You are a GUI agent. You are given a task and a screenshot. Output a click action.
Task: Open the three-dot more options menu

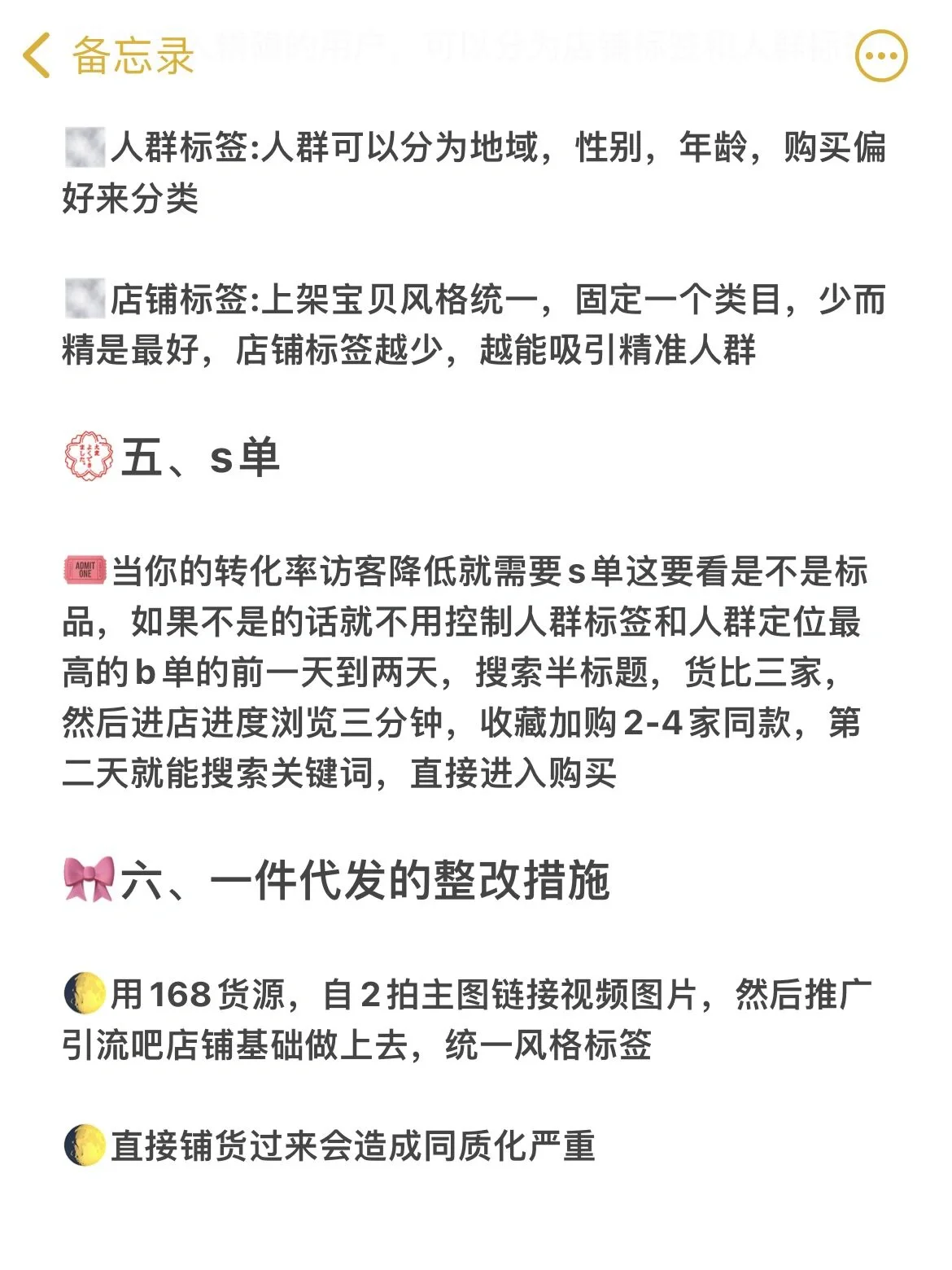[881, 55]
